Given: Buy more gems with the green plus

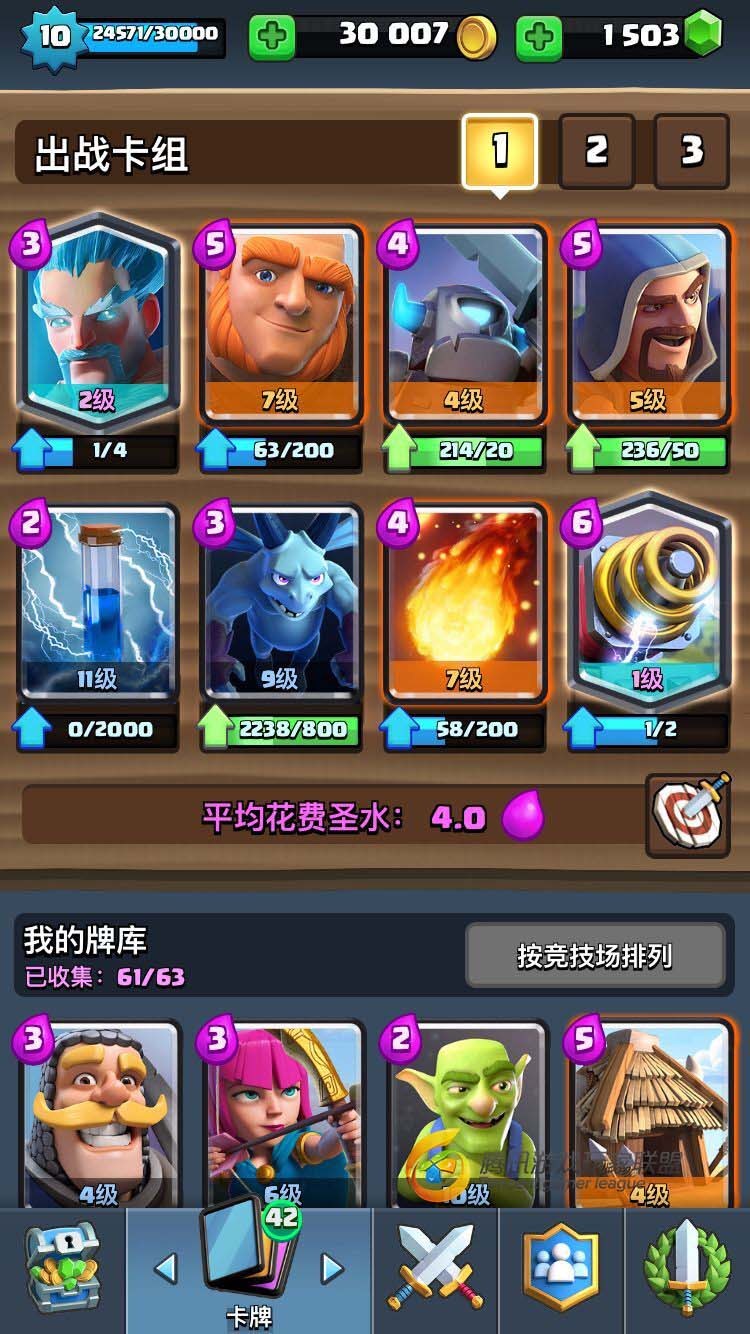Looking at the screenshot, I should 538,38.
